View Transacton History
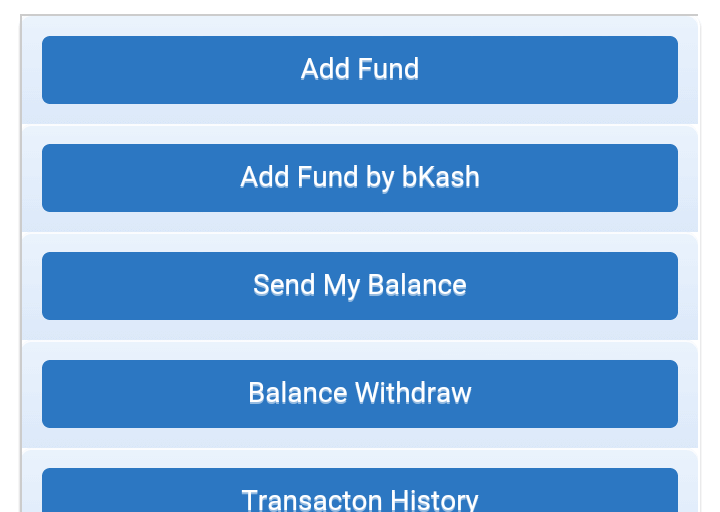The height and width of the screenshot is (512, 720). 360,494
